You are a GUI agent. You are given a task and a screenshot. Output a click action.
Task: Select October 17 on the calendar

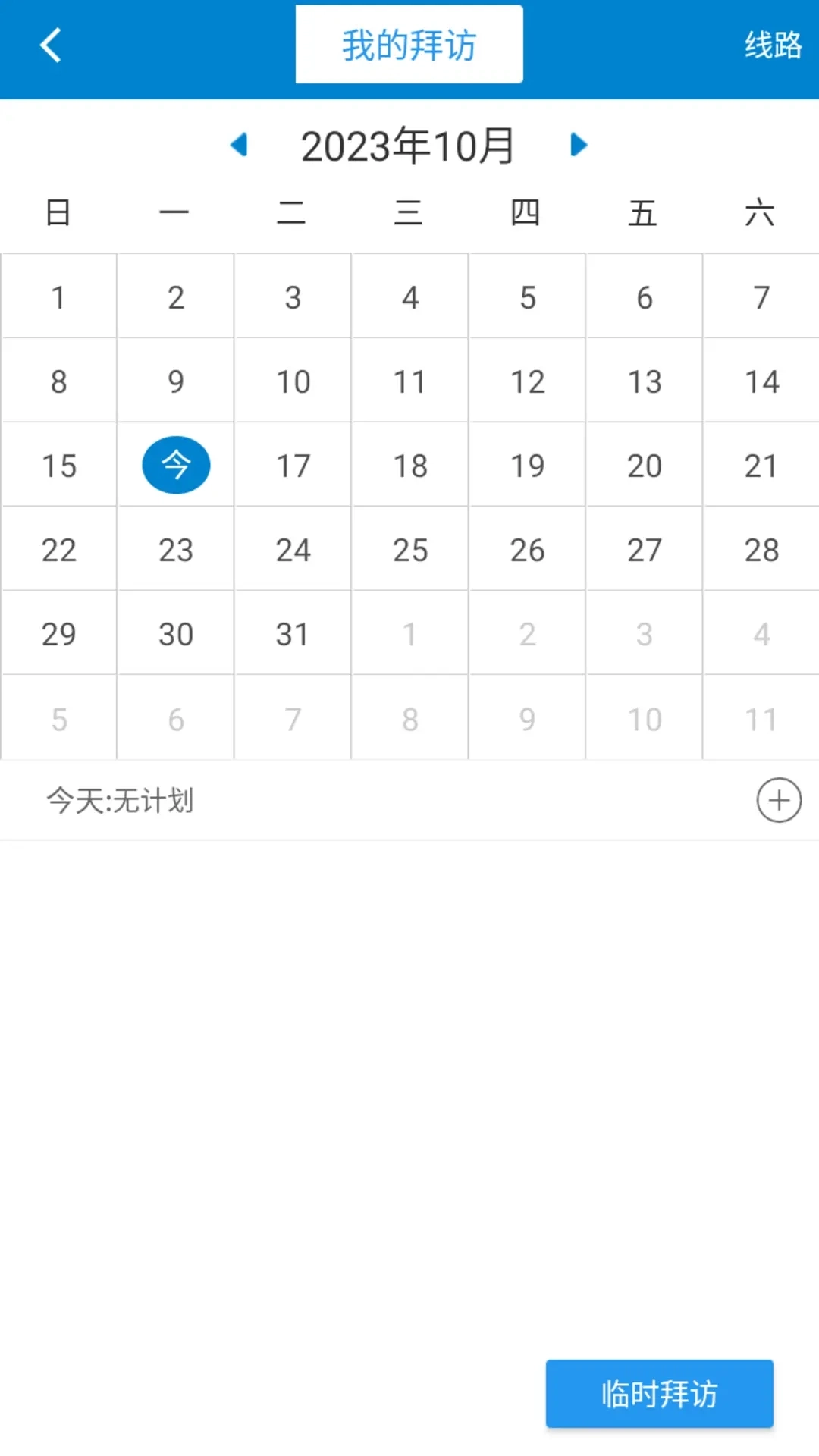pyautogui.click(x=292, y=465)
